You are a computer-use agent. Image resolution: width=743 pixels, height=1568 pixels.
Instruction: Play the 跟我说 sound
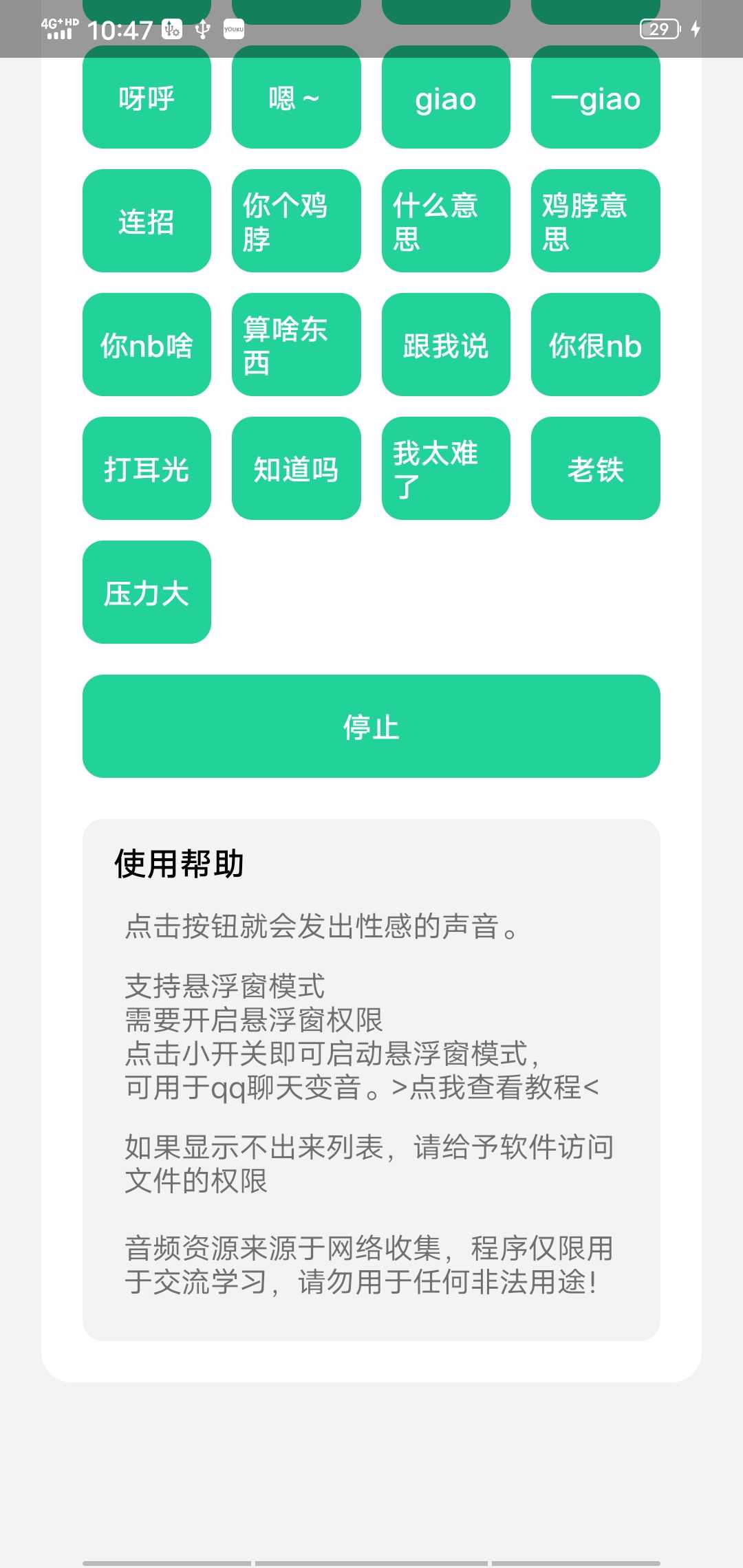pyautogui.click(x=446, y=345)
